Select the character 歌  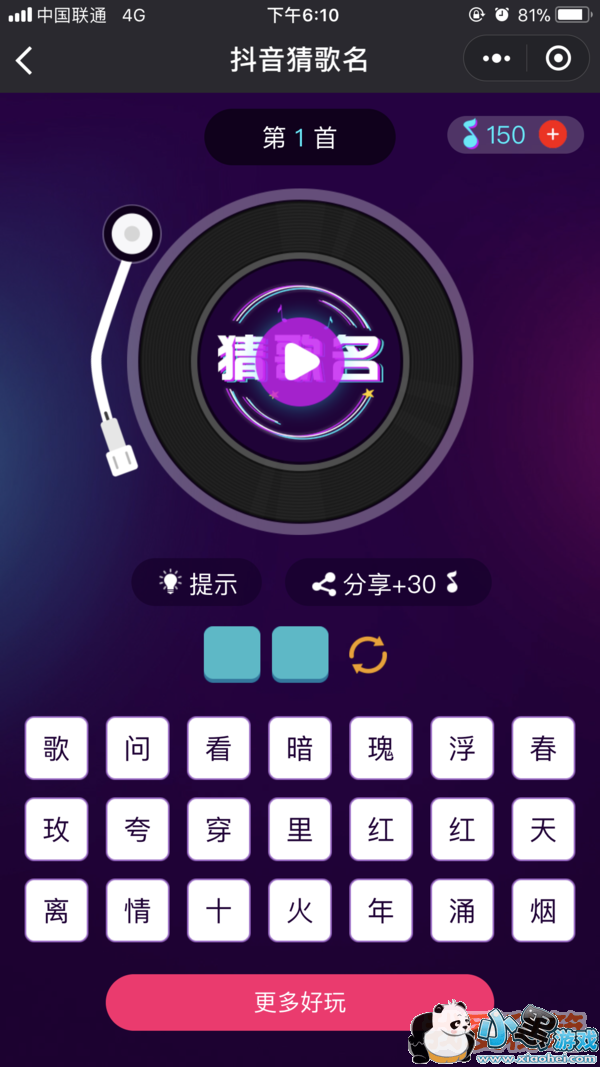point(56,748)
